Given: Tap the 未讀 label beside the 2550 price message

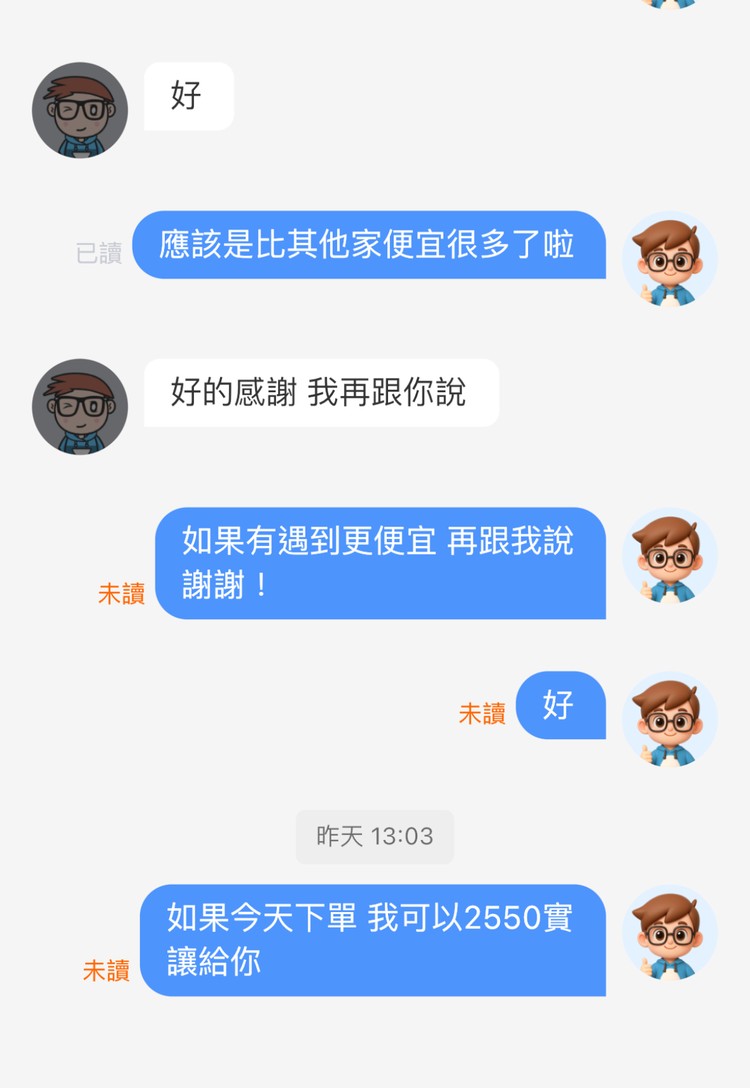Looking at the screenshot, I should coord(108,971).
